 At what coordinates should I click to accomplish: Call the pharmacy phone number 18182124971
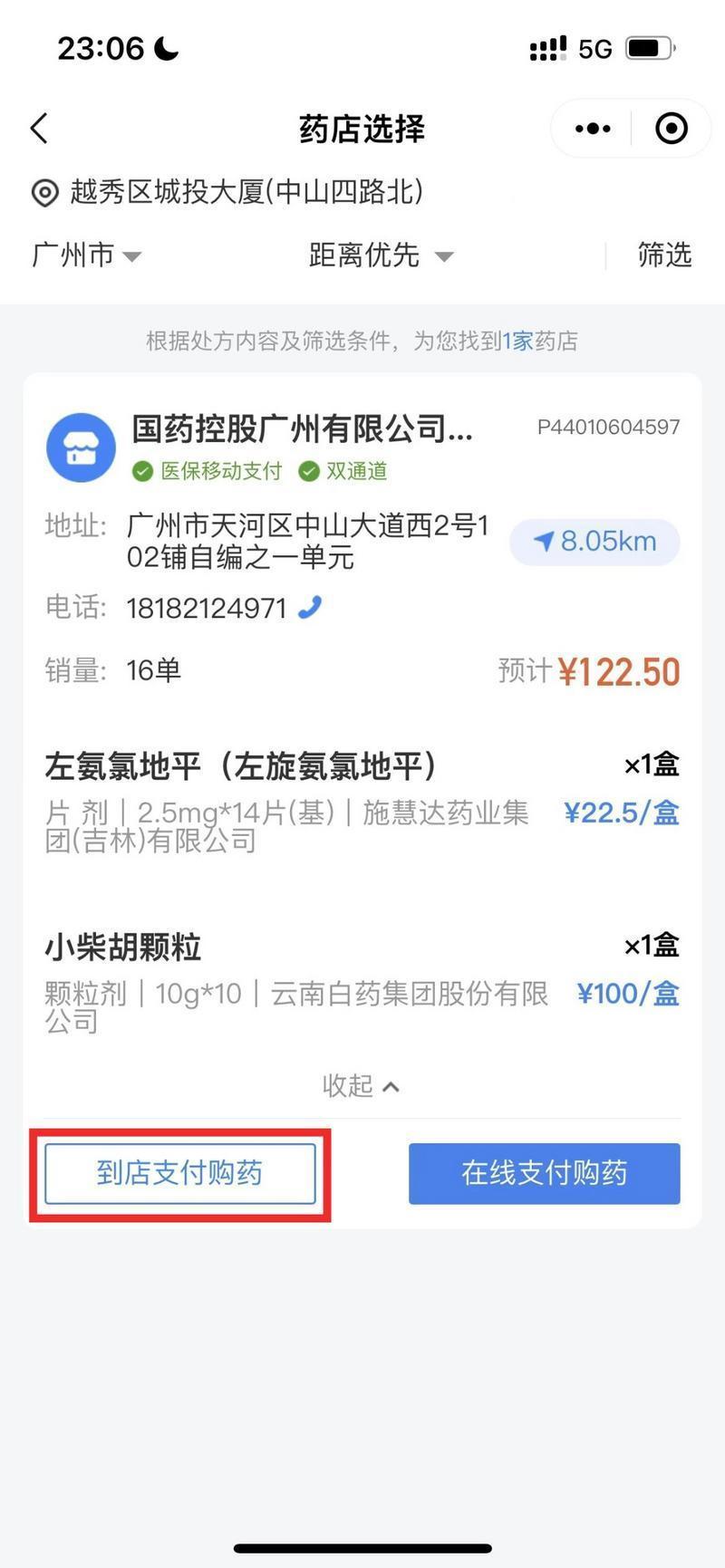pos(310,607)
